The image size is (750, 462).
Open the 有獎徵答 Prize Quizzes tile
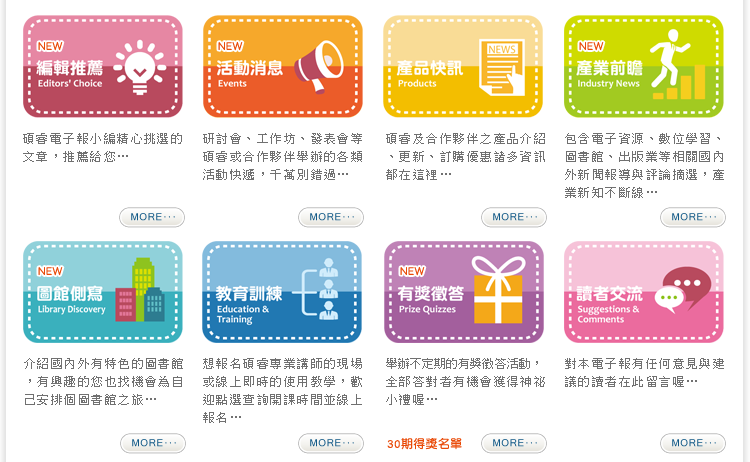pos(463,292)
